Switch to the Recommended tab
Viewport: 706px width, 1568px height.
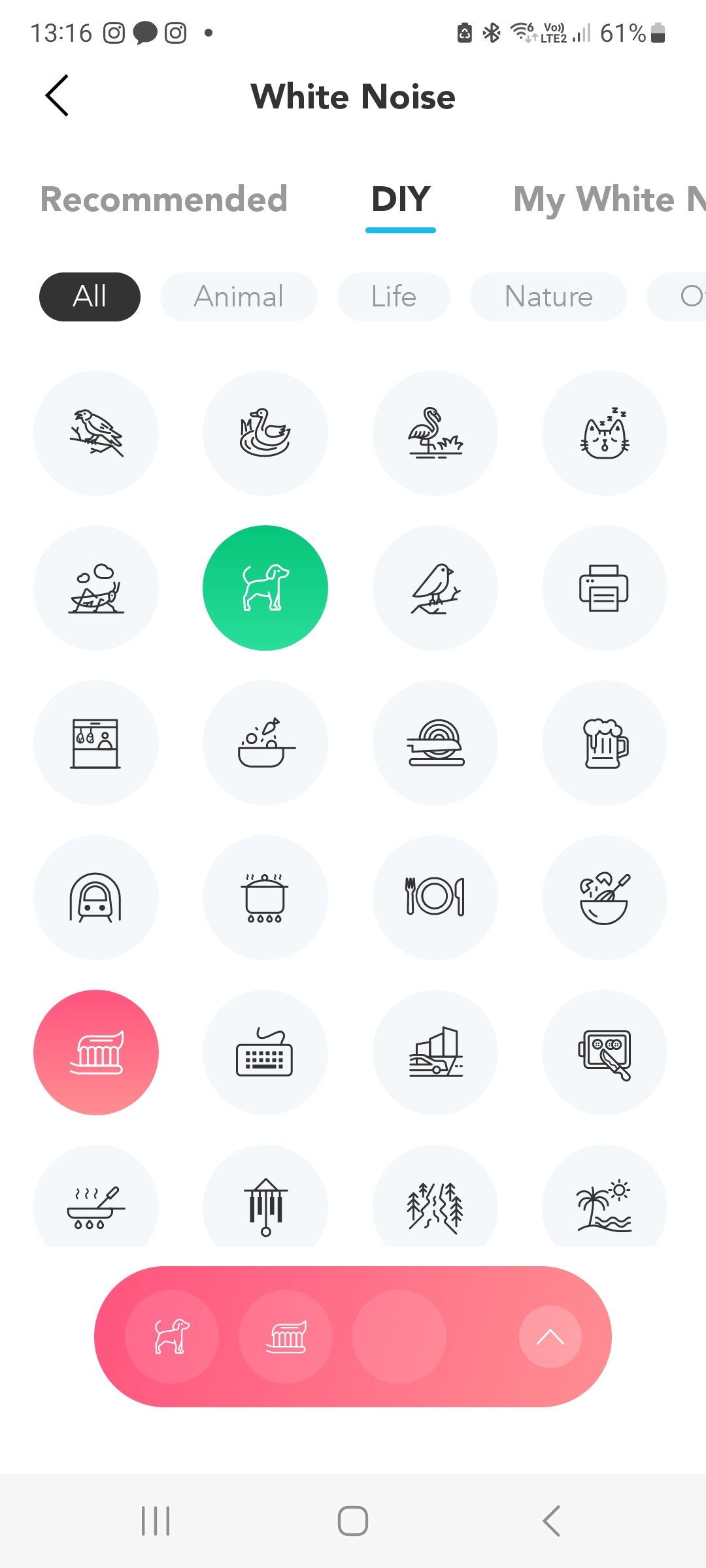[x=164, y=199]
